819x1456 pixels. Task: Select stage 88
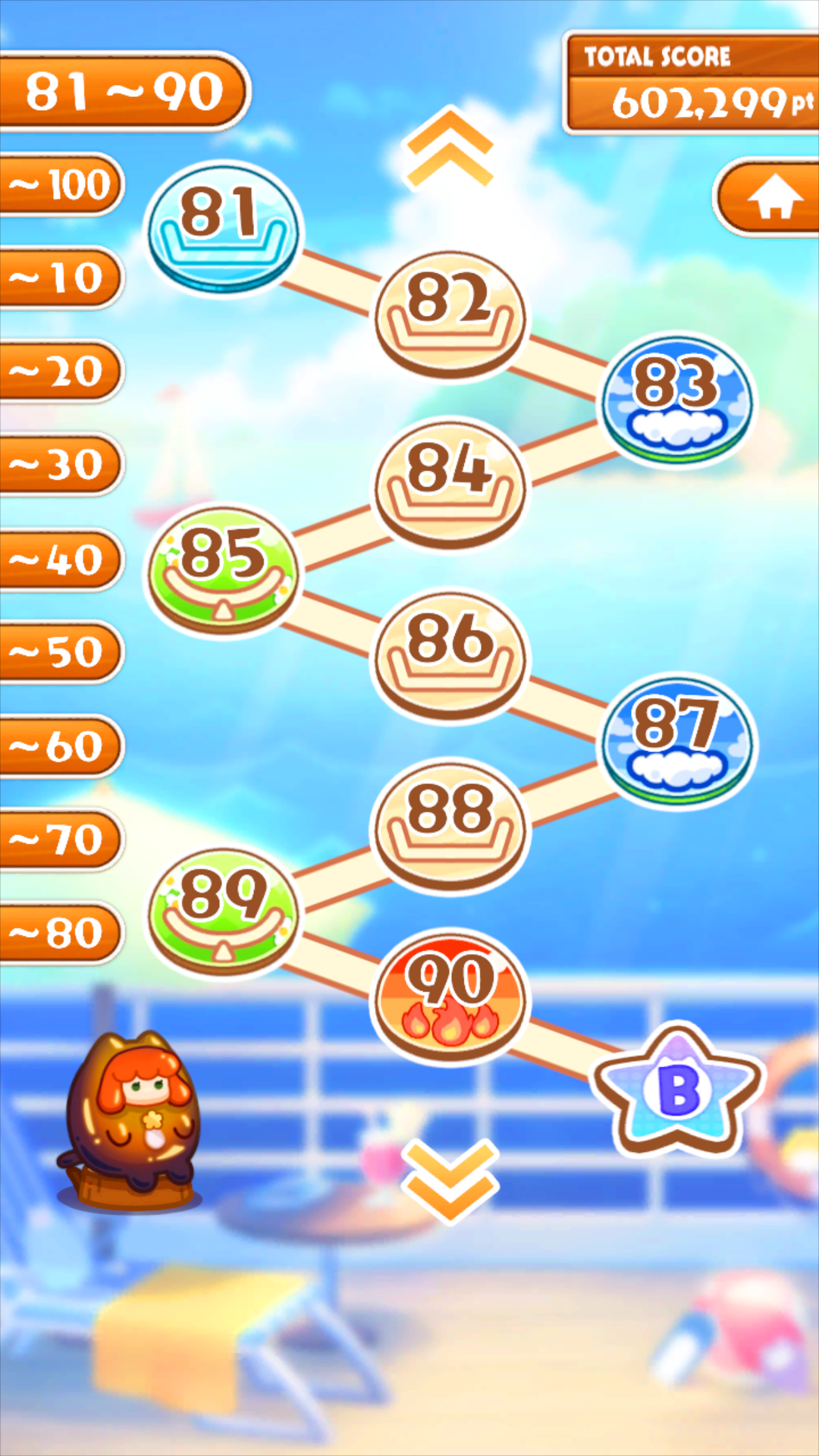pos(450,825)
